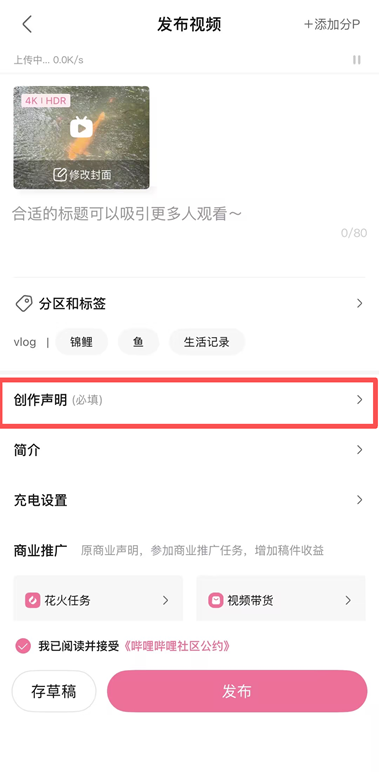
Task: Open the 视频带货 card
Action: pos(281,600)
